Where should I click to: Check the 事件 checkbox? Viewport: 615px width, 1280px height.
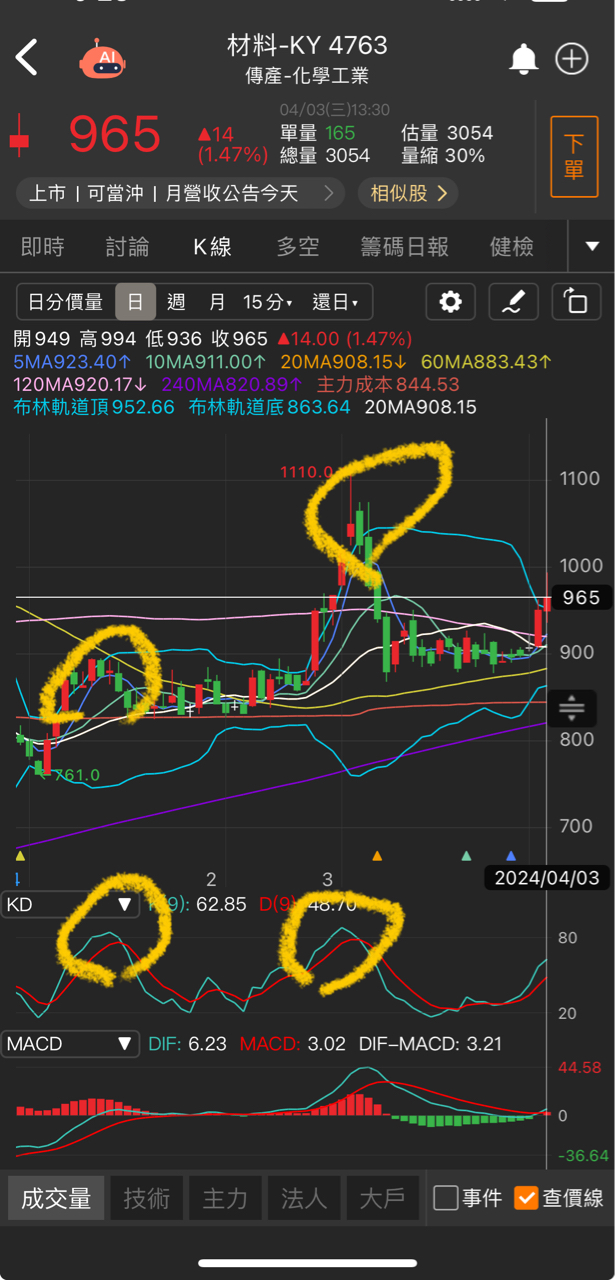(x=447, y=1198)
